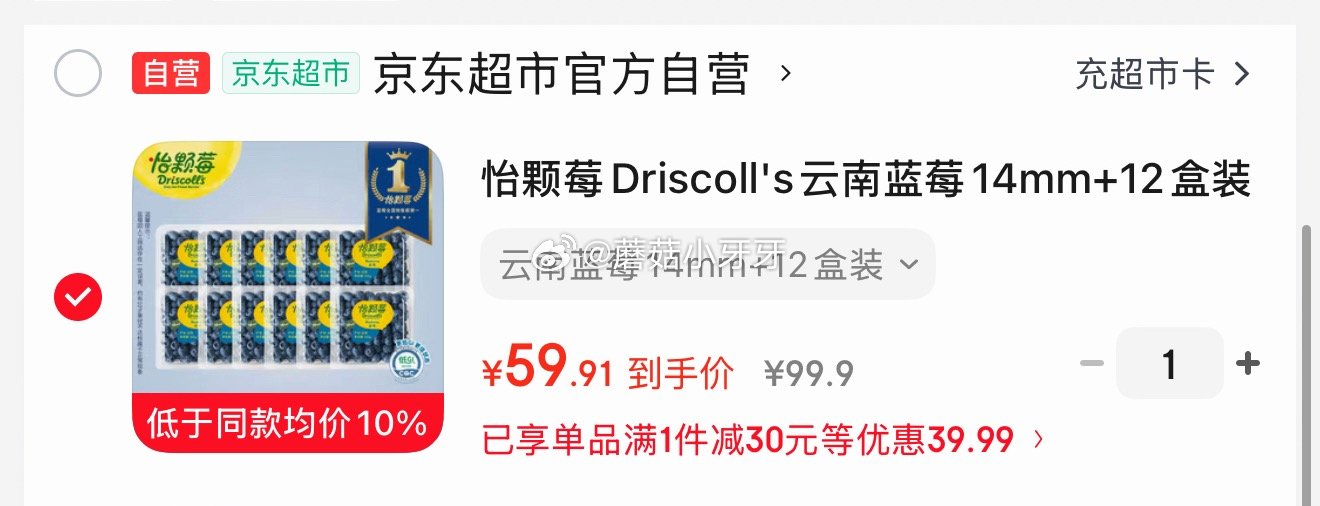Image resolution: width=1320 pixels, height=506 pixels.
Task: Expand the 云南蓝莓 14mm+12盒装 spec dropdown
Action: (707, 265)
